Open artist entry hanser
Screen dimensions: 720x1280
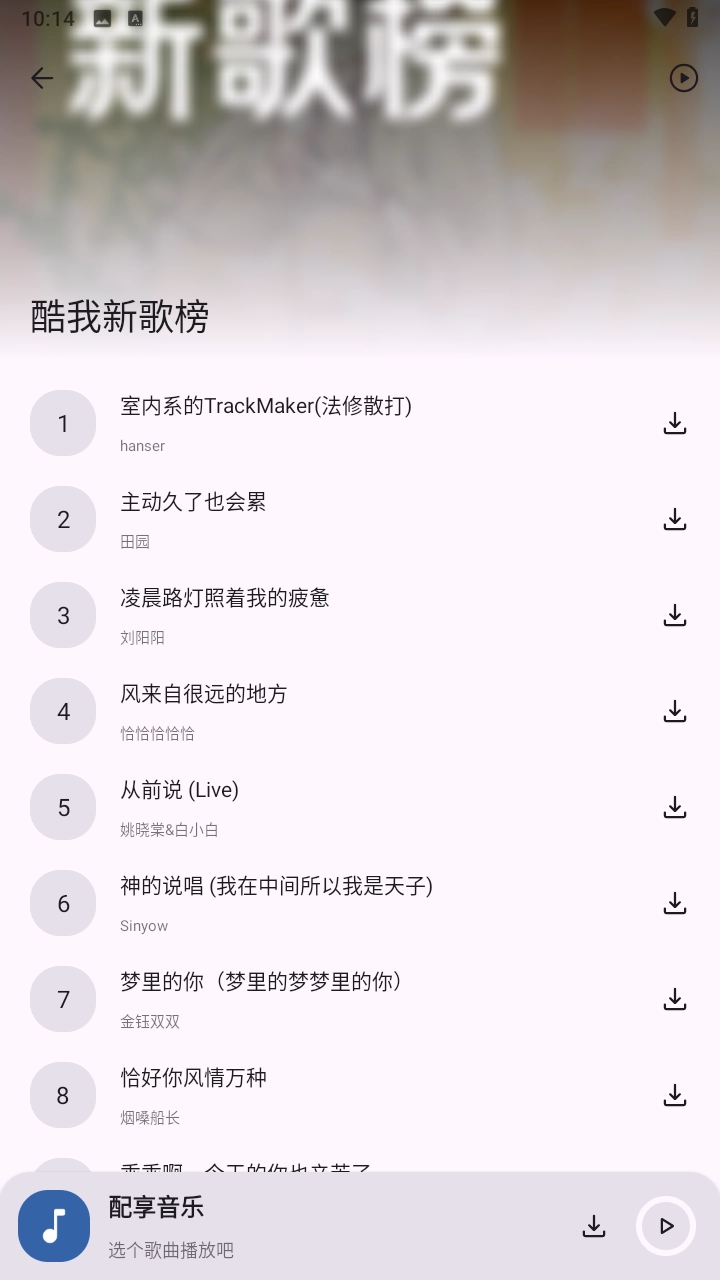(142, 446)
